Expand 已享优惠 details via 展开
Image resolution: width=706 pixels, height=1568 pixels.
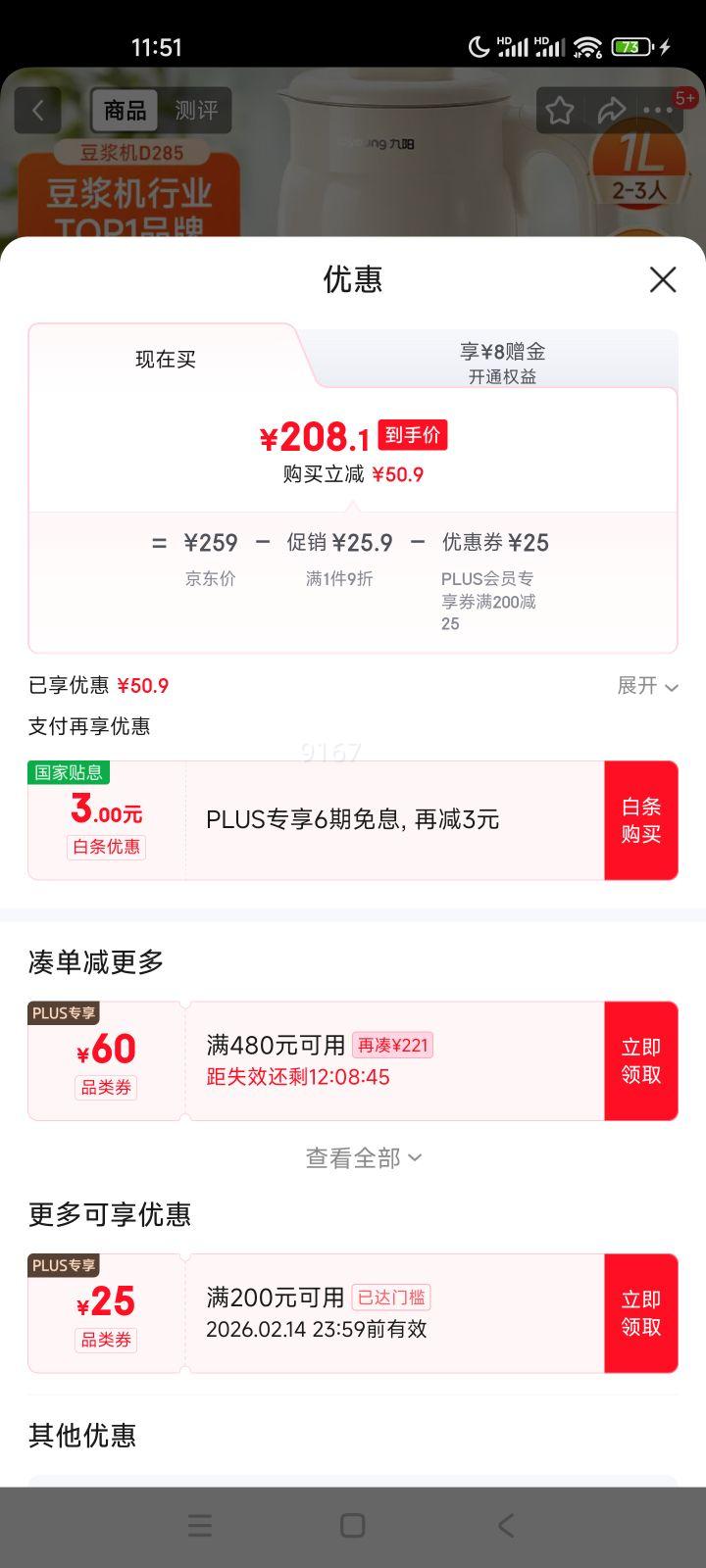tap(647, 686)
